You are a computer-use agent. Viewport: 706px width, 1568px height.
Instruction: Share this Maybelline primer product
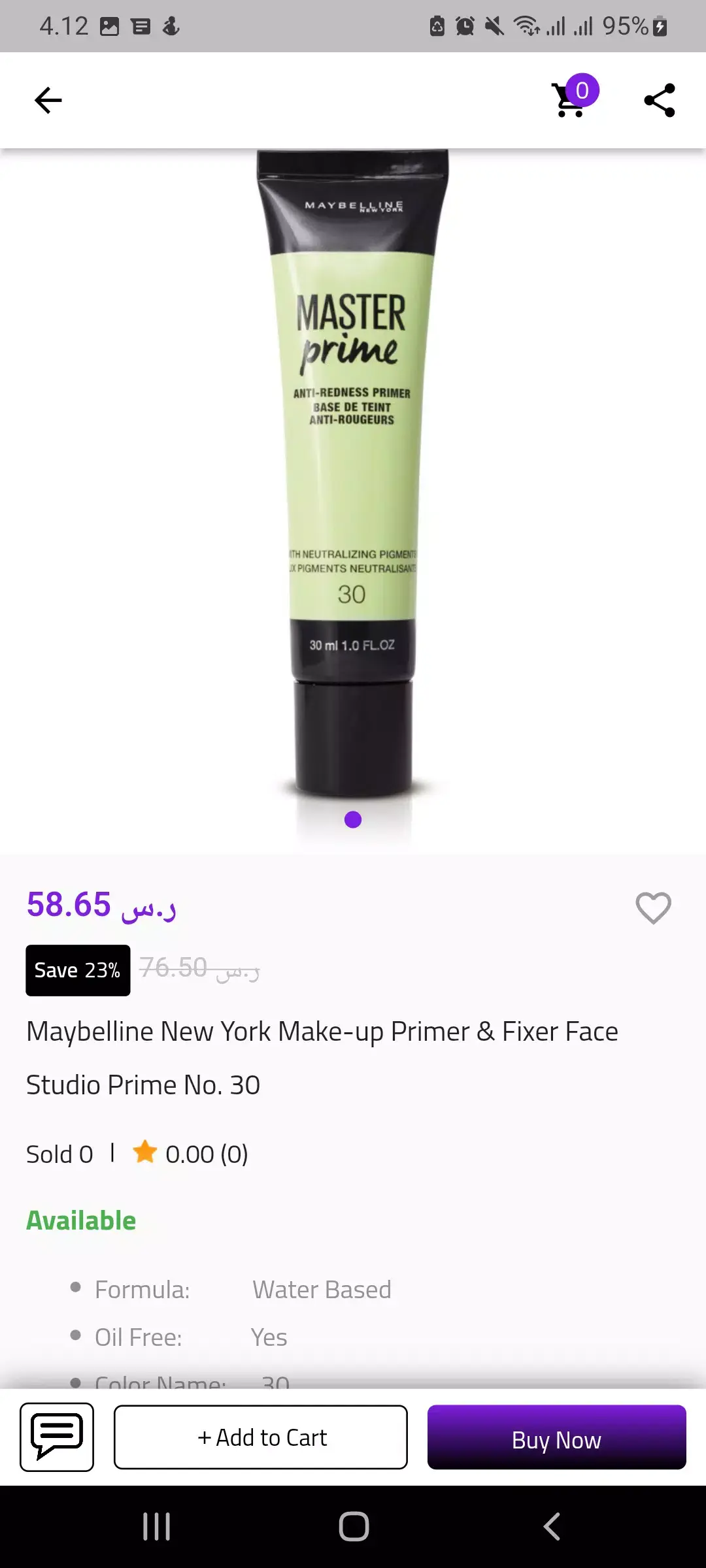pyautogui.click(x=659, y=101)
